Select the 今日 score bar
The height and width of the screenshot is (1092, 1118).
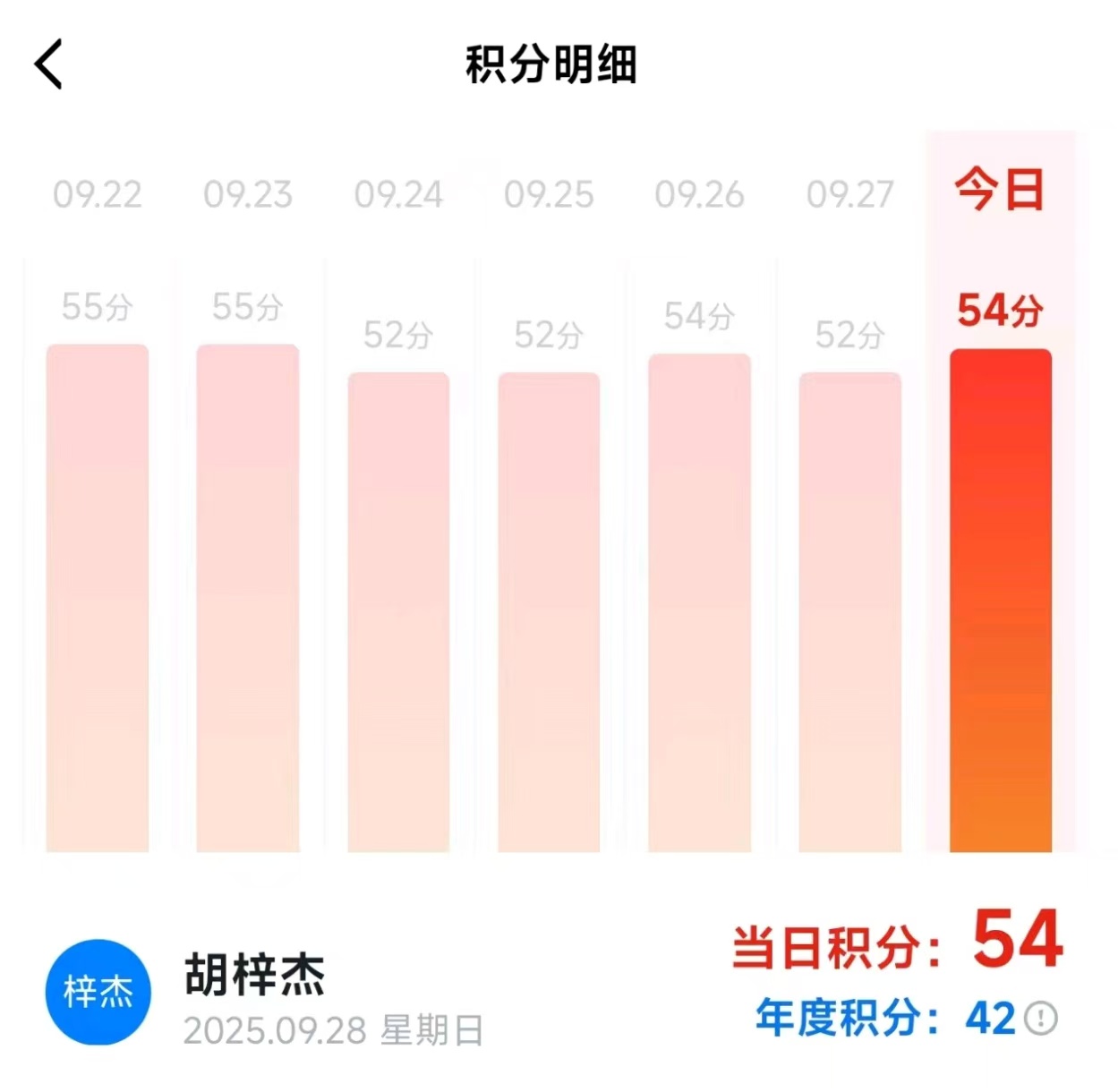tap(1000, 600)
